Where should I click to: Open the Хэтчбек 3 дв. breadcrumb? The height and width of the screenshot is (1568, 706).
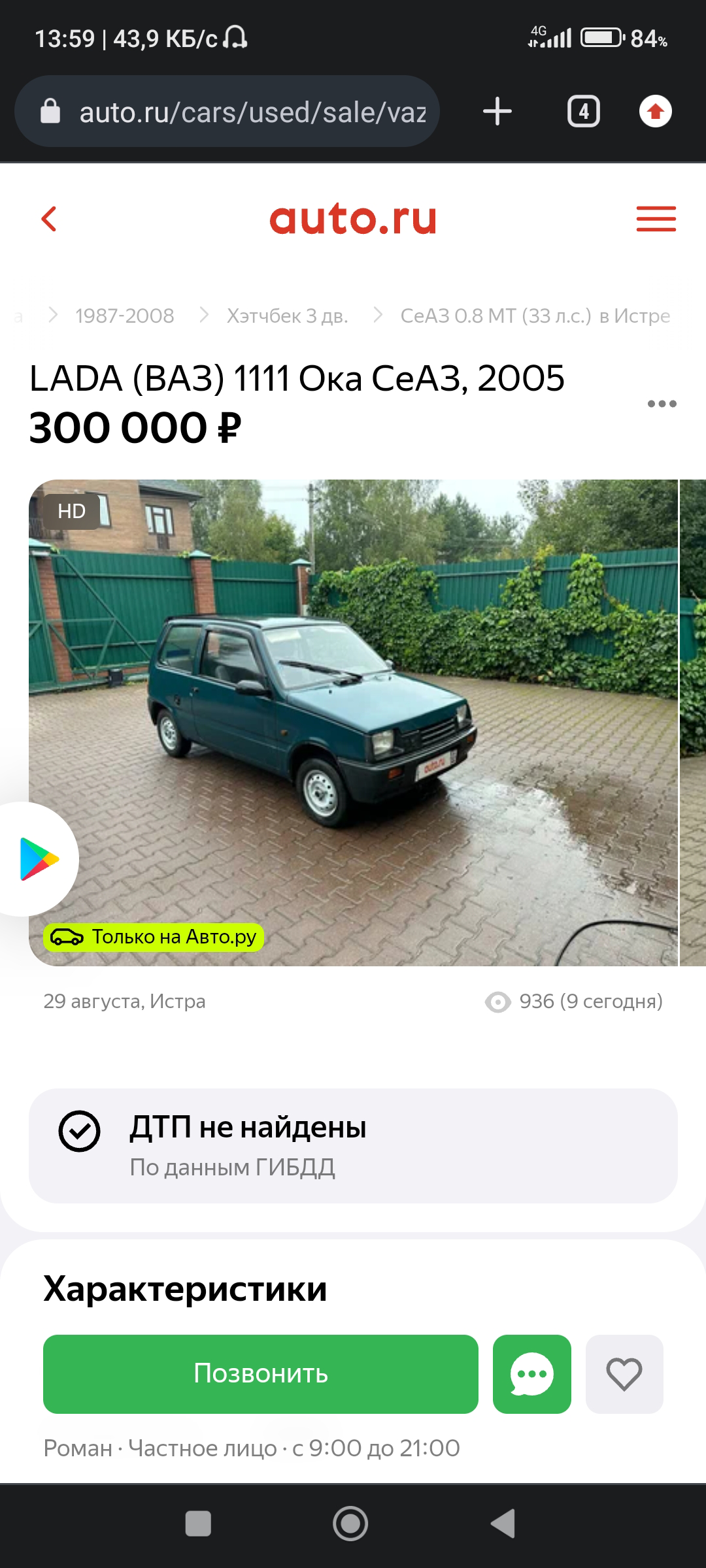pyautogui.click(x=287, y=316)
